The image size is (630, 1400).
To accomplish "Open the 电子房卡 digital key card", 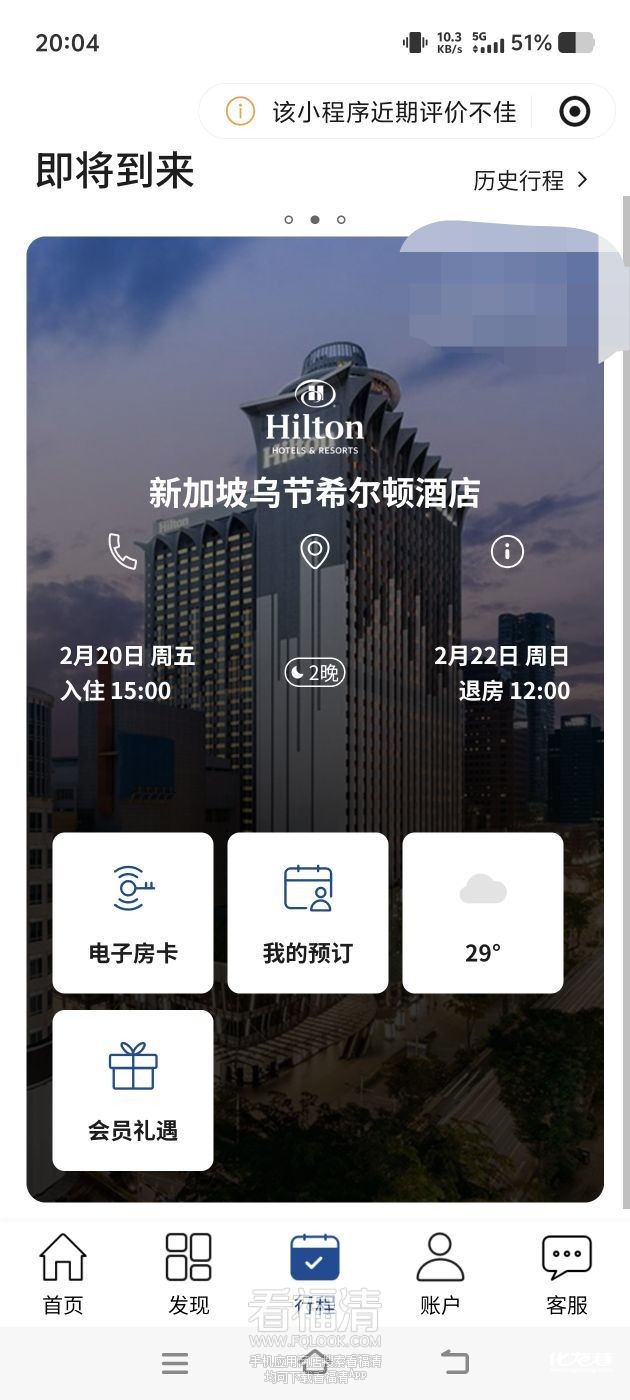I will [x=133, y=912].
